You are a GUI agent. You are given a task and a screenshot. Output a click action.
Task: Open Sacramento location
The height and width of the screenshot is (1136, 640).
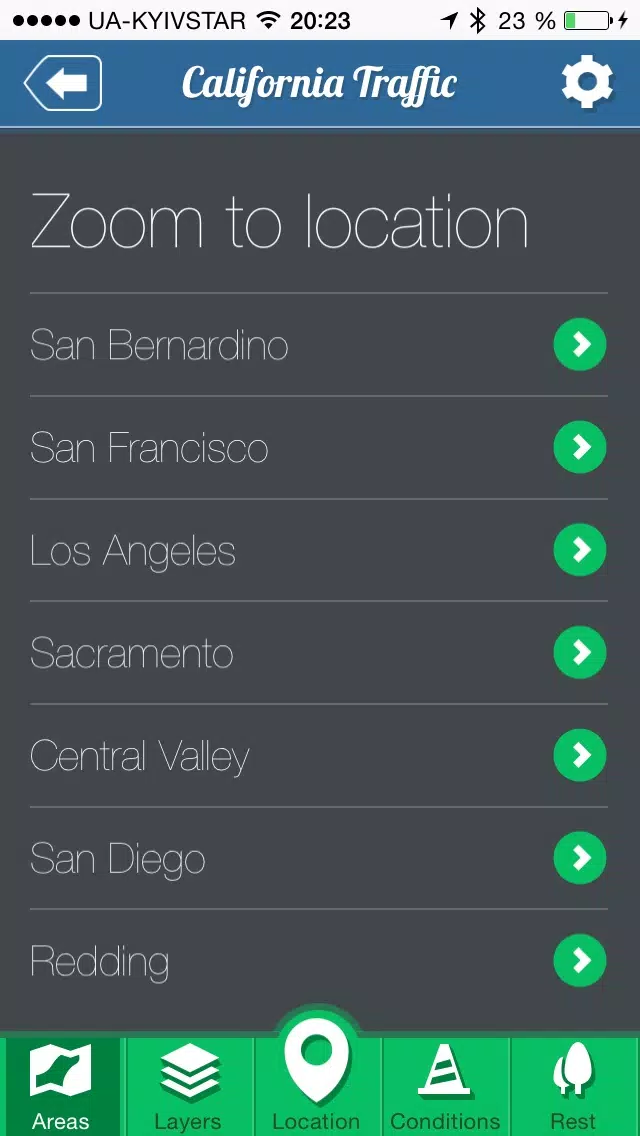click(x=319, y=653)
